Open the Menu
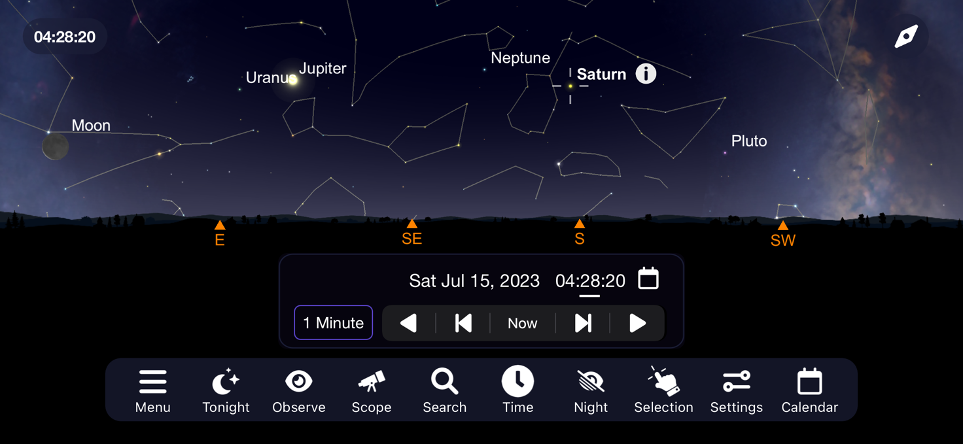Viewport: 964px width, 444px height. (153, 390)
